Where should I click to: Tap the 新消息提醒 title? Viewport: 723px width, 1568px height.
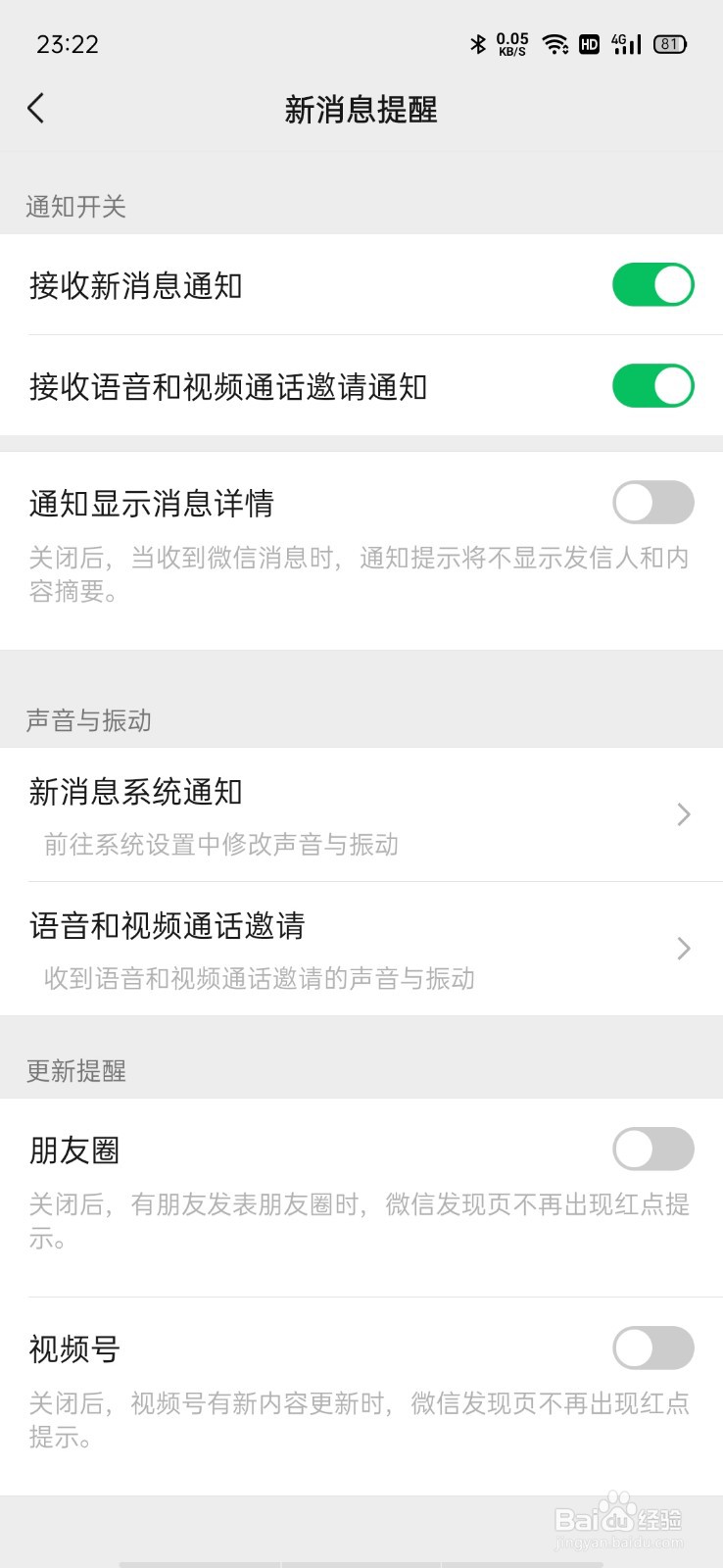(361, 111)
